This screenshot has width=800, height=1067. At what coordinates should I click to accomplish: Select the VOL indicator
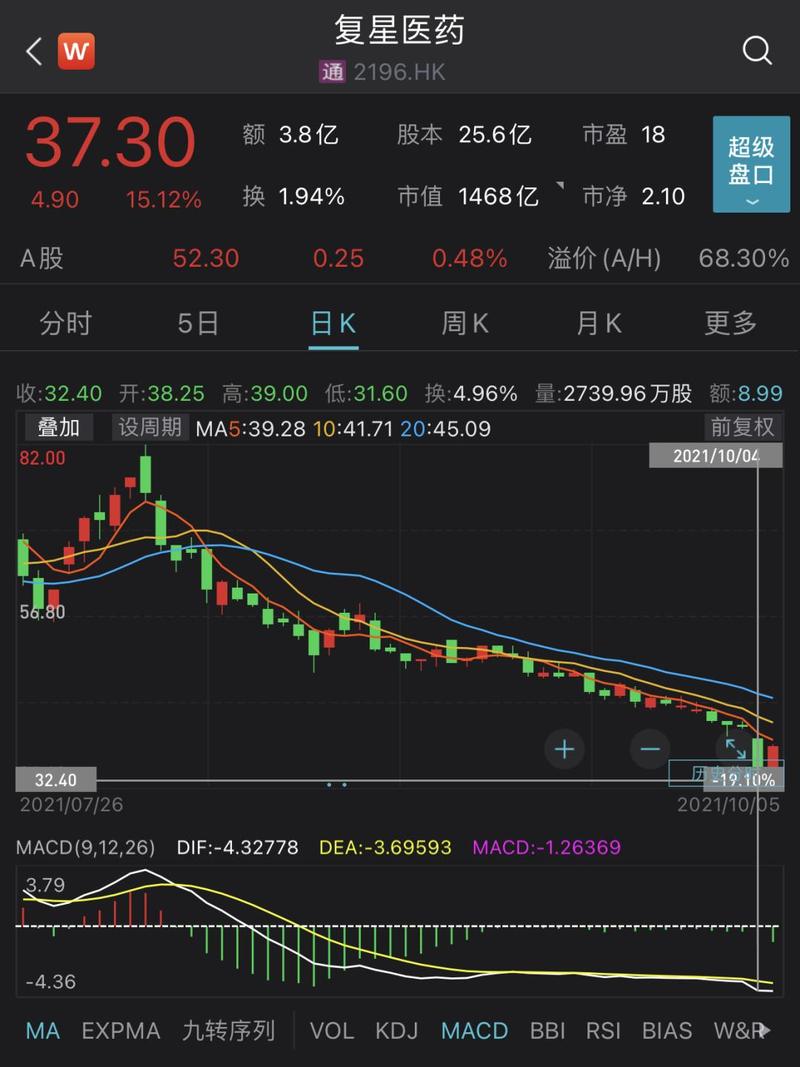click(x=333, y=1030)
